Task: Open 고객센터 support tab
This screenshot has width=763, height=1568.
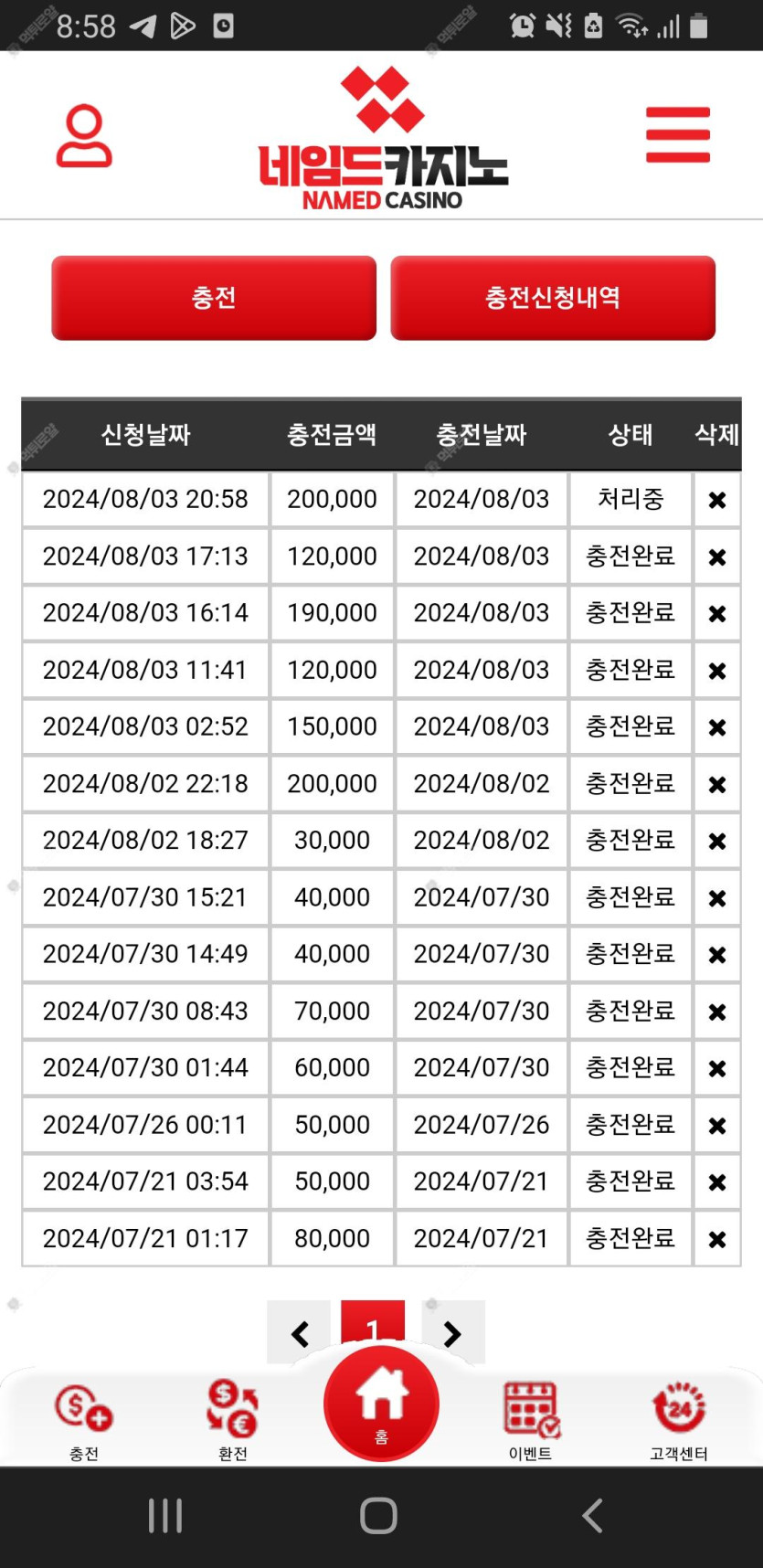Action: [679, 1421]
